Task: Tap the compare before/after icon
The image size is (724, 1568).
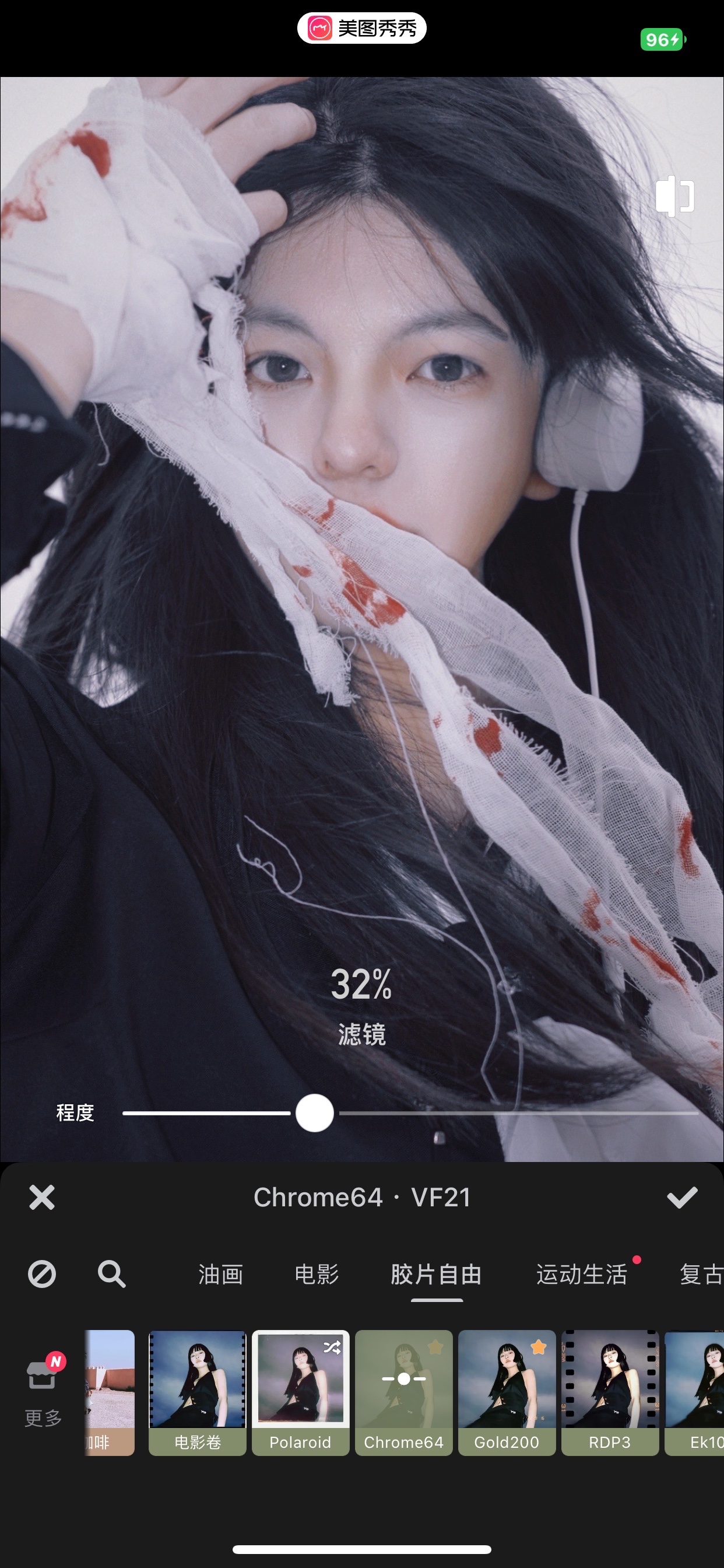Action: pos(674,196)
